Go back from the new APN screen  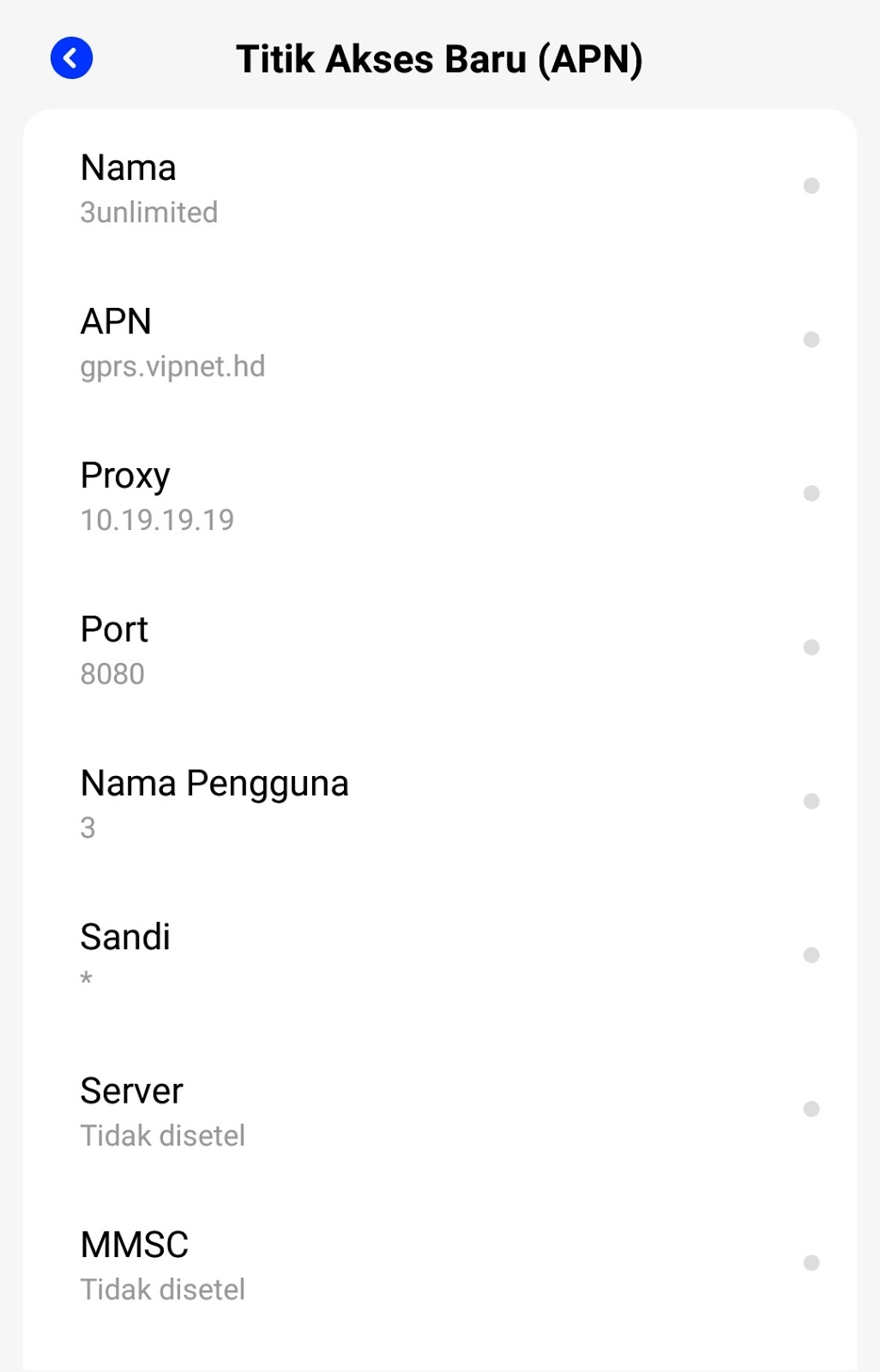tap(71, 58)
